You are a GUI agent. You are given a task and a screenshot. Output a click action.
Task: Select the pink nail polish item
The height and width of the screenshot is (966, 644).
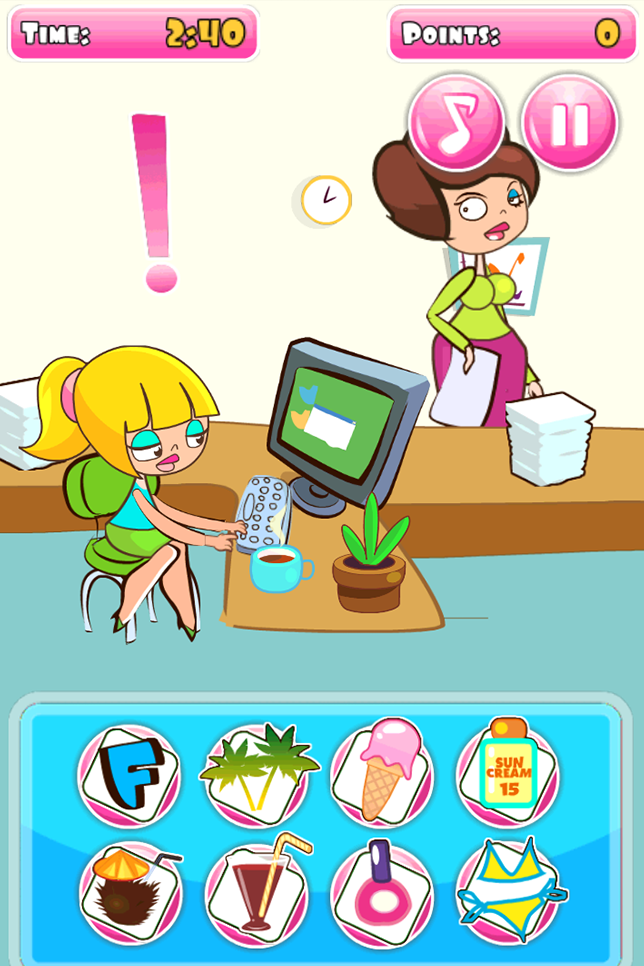point(381,892)
